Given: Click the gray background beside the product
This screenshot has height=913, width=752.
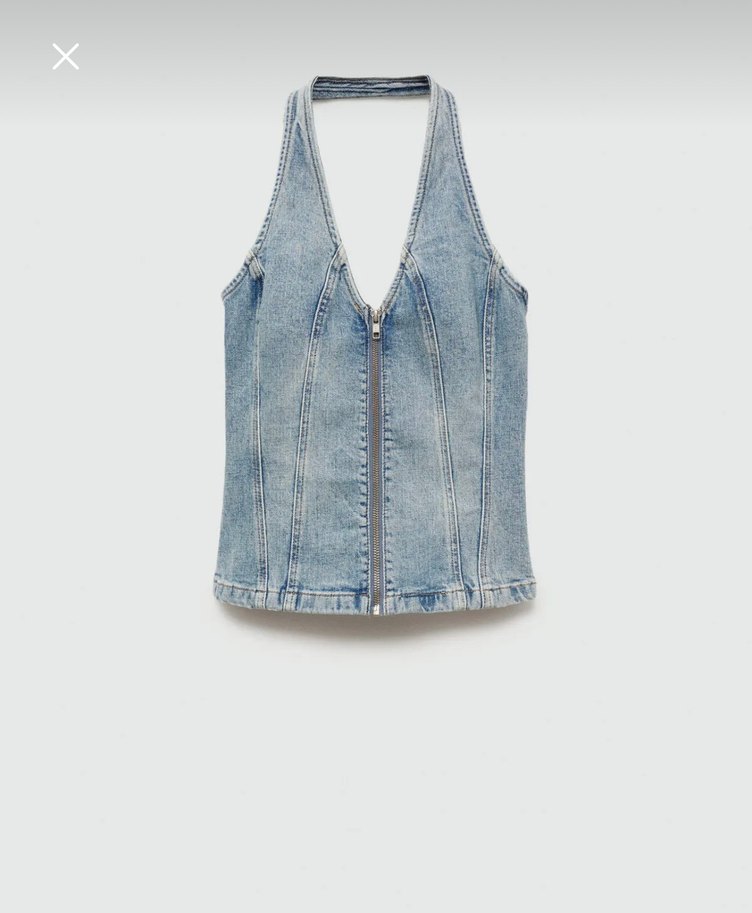Looking at the screenshot, I should point(110,450).
